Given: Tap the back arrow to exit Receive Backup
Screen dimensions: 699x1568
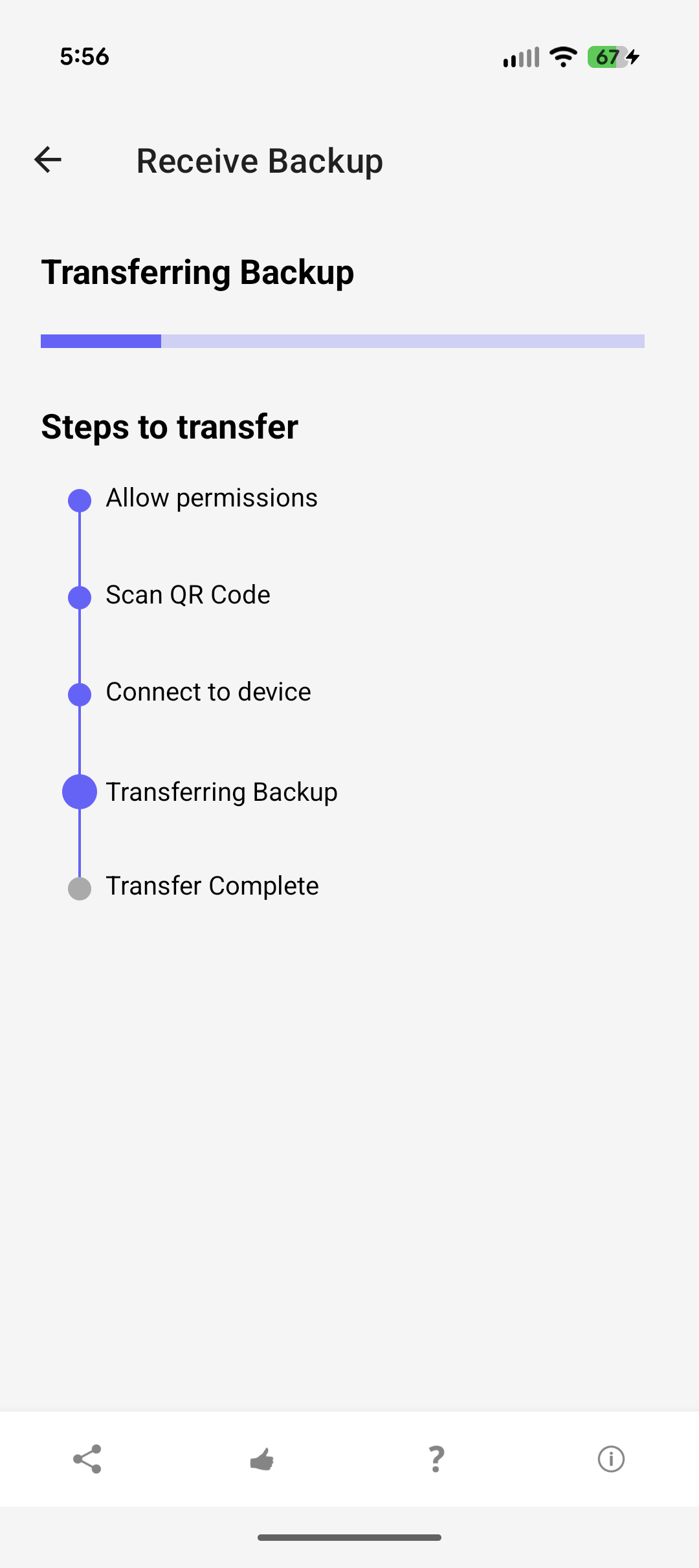Looking at the screenshot, I should click(x=47, y=160).
